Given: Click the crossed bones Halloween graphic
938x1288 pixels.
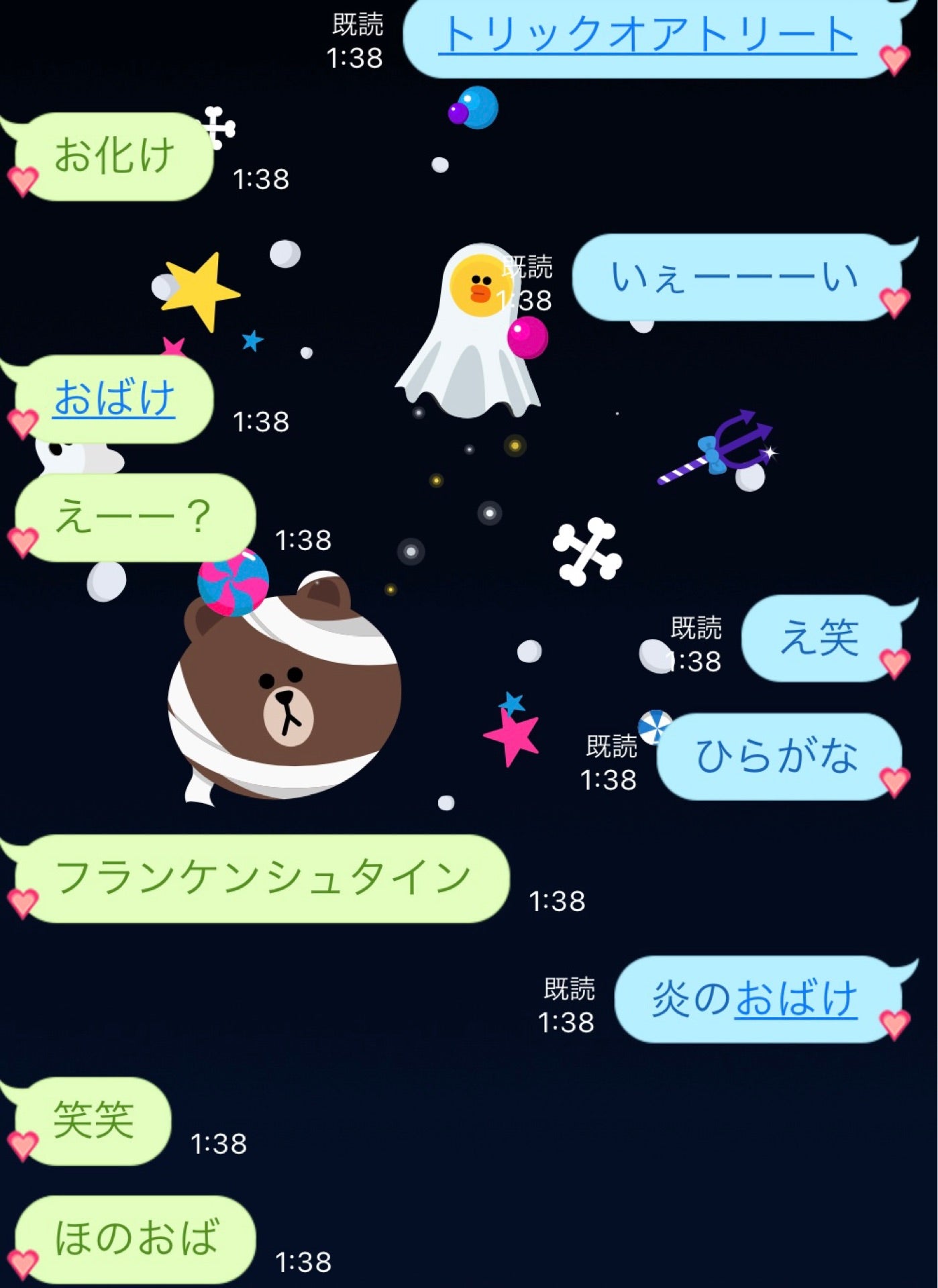Looking at the screenshot, I should pos(587,550).
